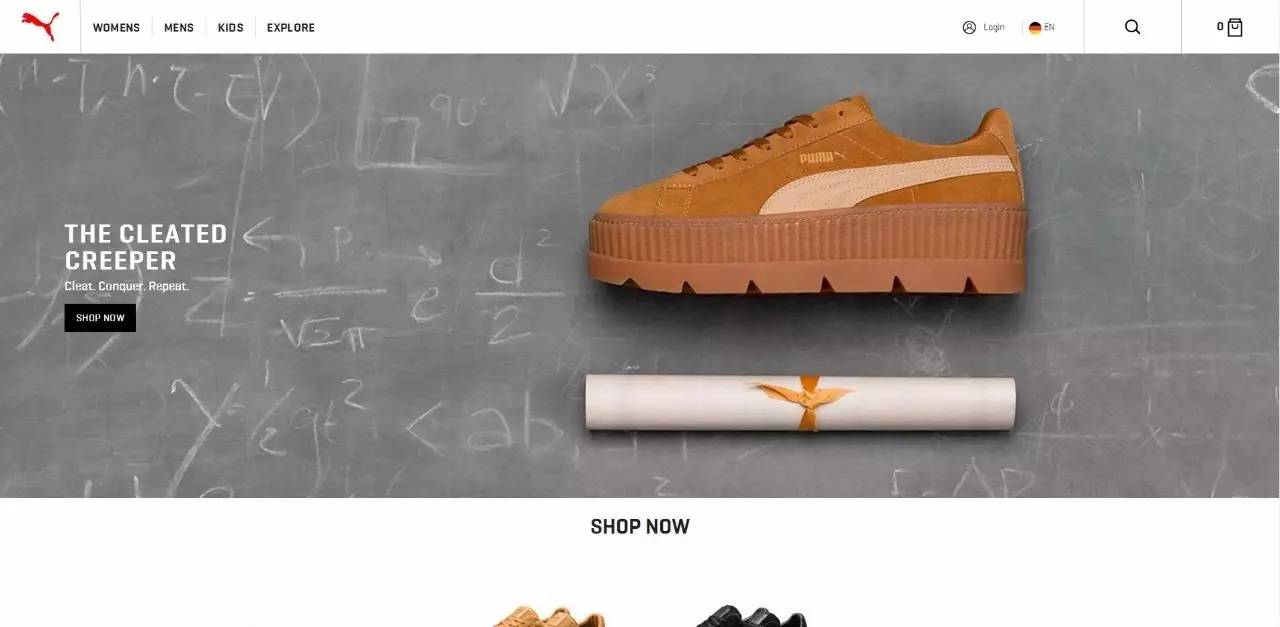Open the Womens menu
Viewport: 1280px width, 627px height.
[x=116, y=27]
